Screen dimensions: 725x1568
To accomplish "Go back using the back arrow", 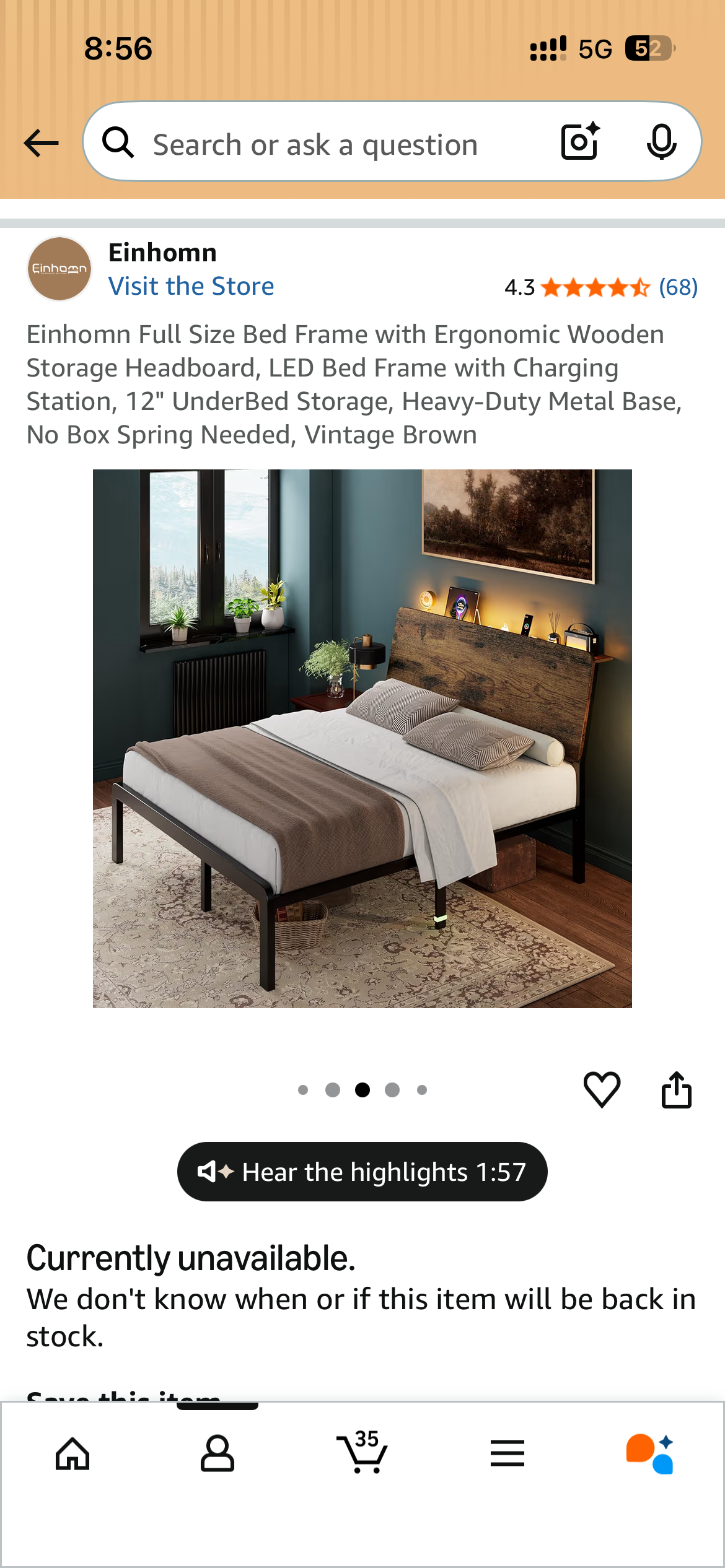I will 41,143.
